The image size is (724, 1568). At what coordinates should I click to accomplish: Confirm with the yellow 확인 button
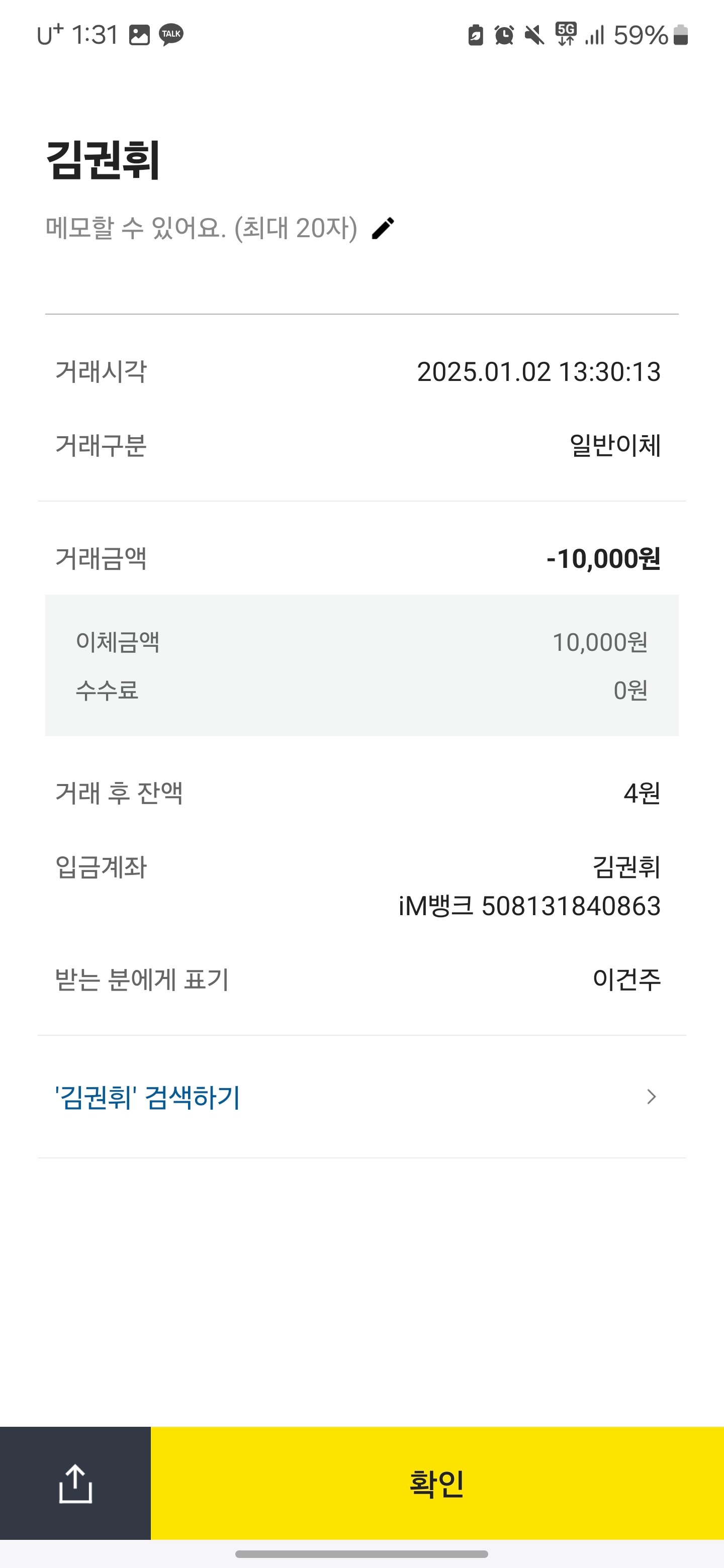(x=436, y=1484)
